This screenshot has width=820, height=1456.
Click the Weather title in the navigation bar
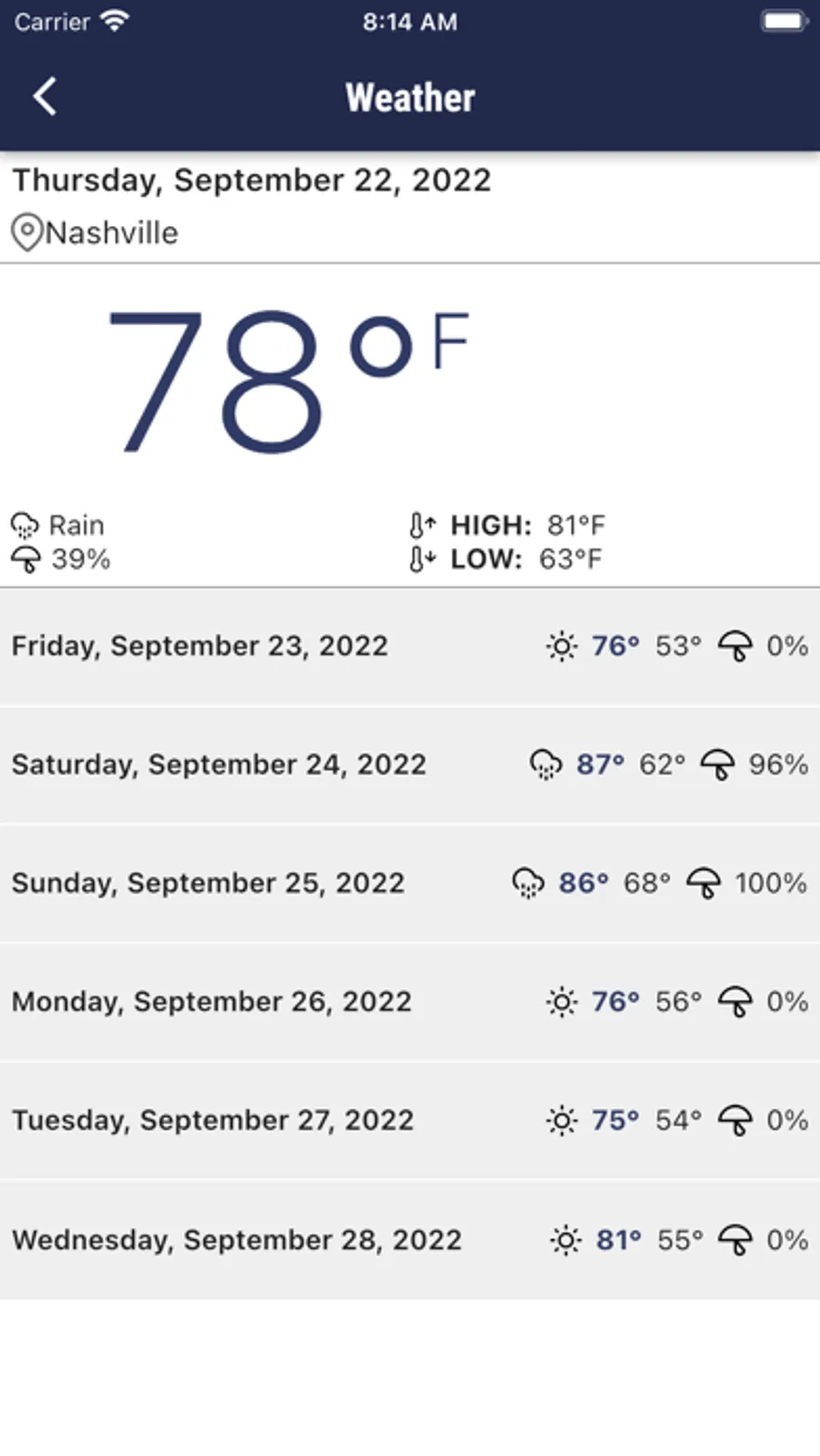click(x=409, y=96)
